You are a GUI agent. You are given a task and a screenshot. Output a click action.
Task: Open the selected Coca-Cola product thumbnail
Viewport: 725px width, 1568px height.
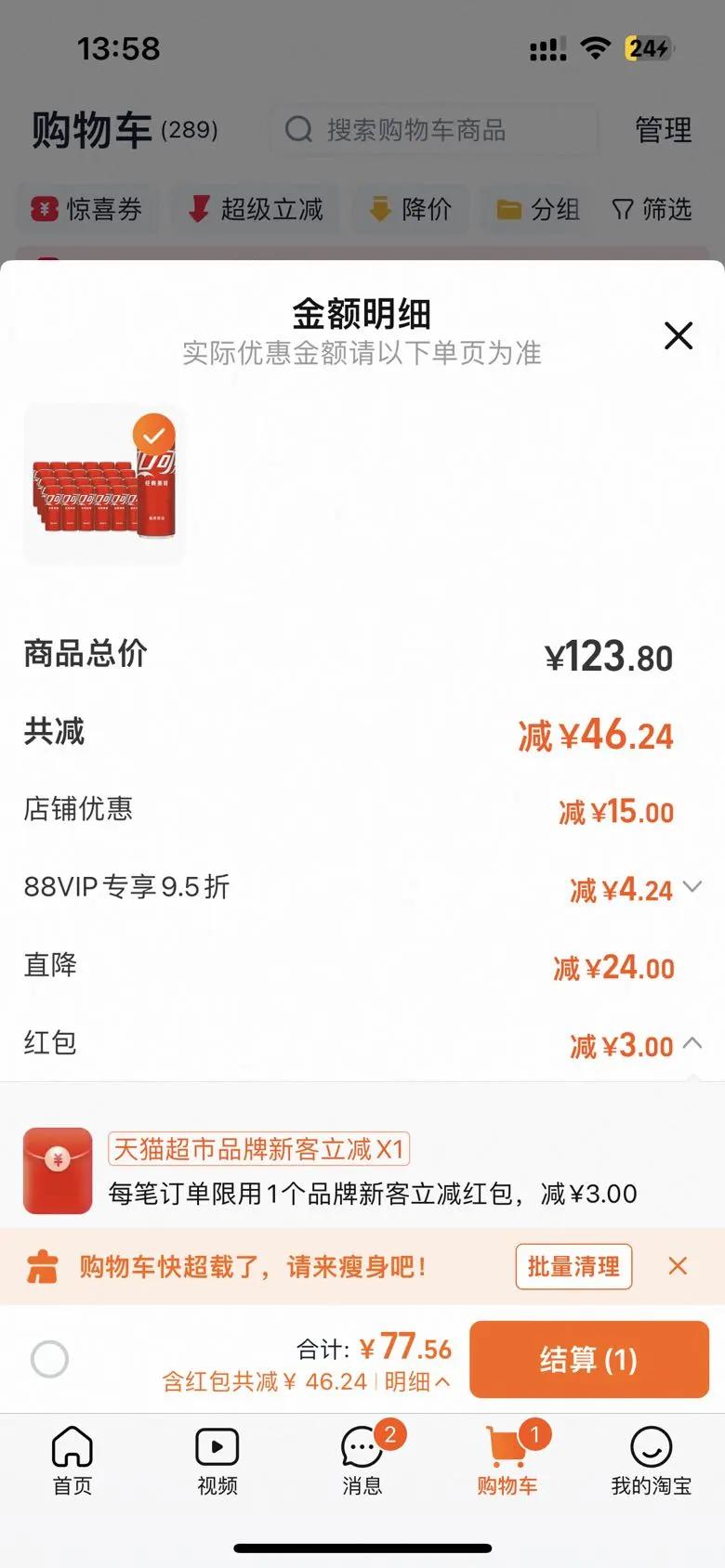(104, 484)
